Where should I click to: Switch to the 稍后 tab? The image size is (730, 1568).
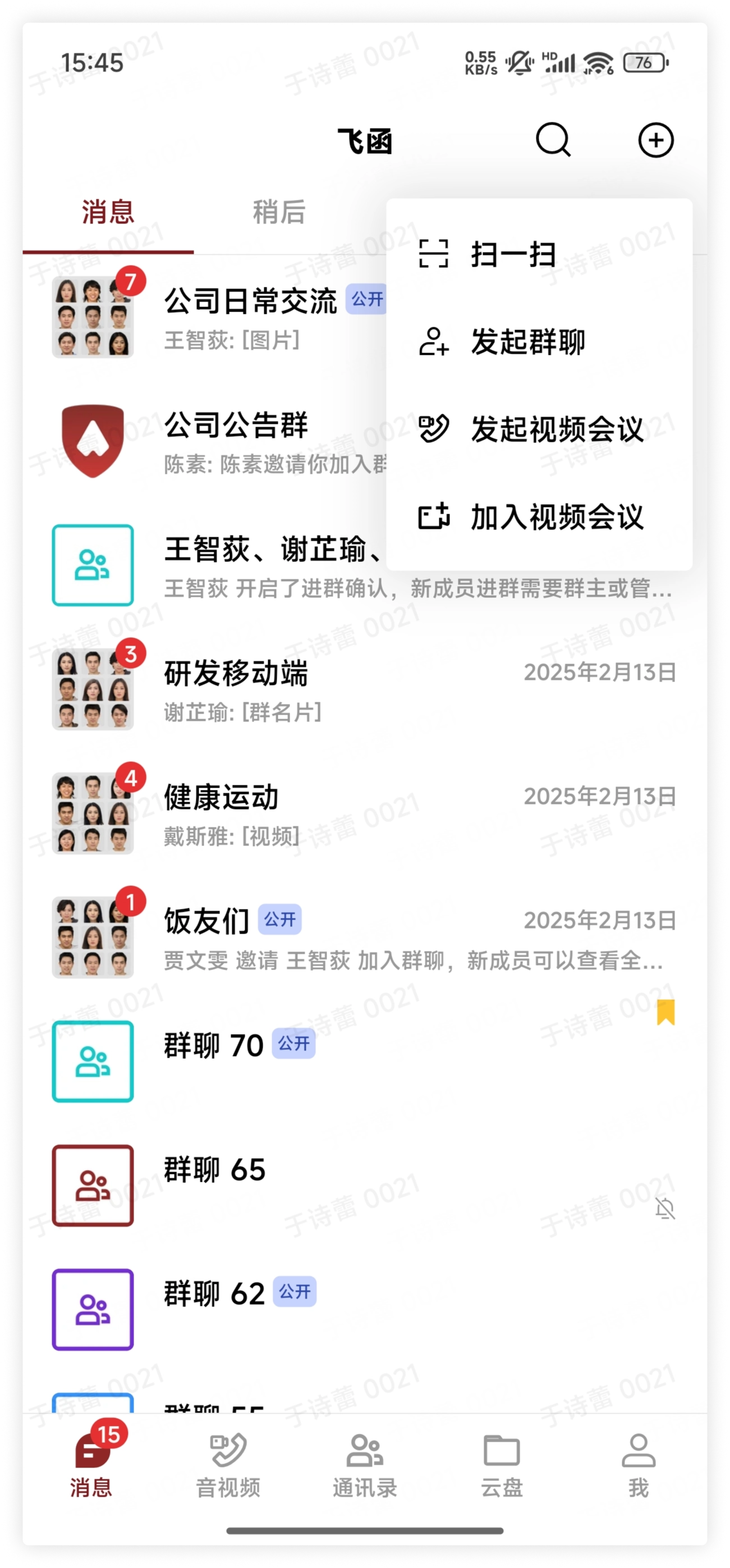(279, 212)
